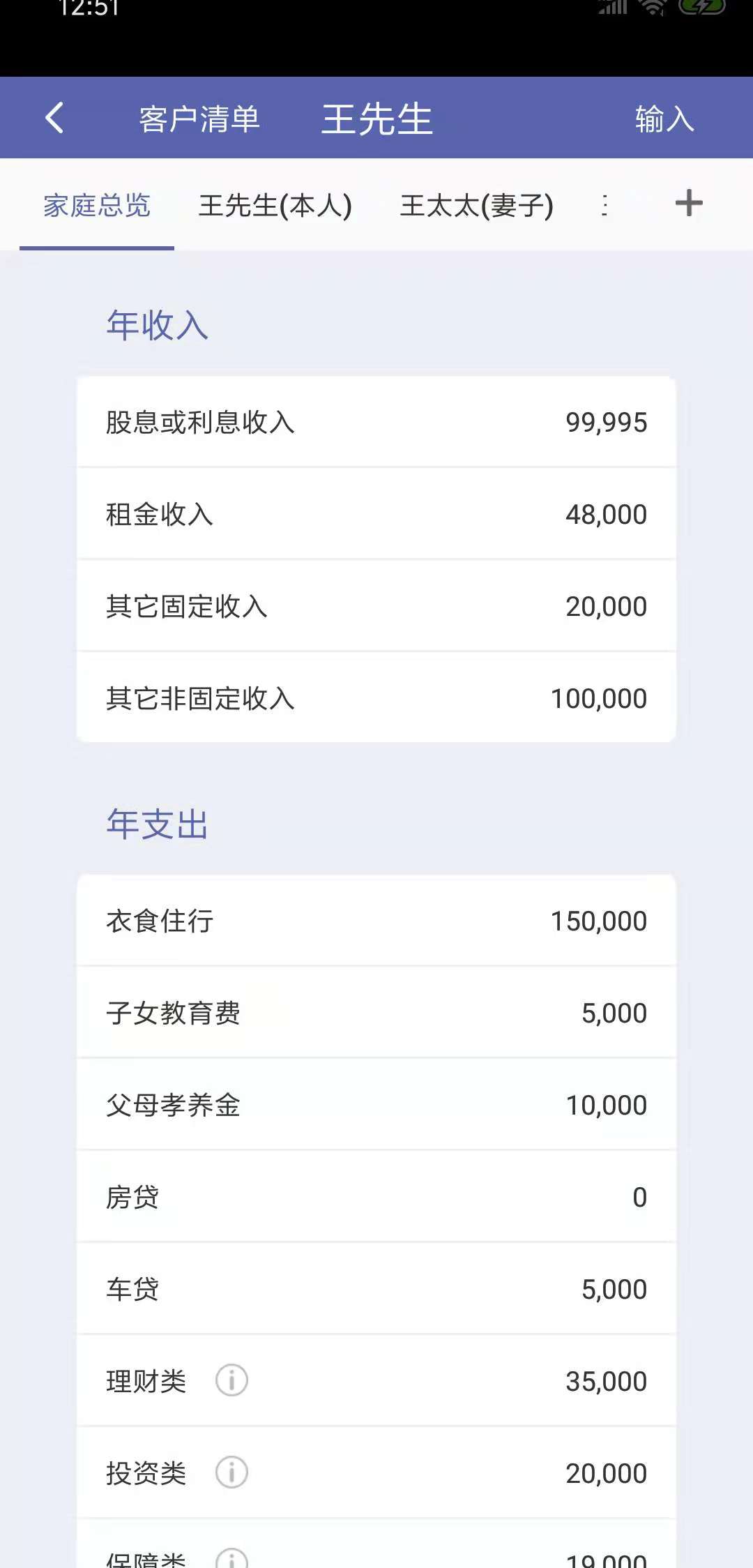The width and height of the screenshot is (753, 1568).
Task: Open the 其它非固定收入 row
Action: [x=376, y=698]
